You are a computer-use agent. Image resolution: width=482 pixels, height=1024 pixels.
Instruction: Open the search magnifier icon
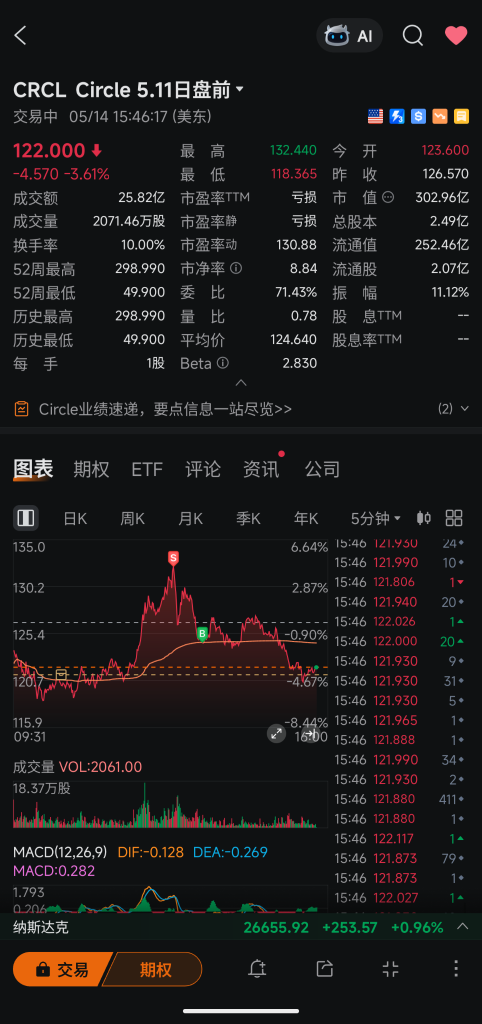pyautogui.click(x=413, y=35)
